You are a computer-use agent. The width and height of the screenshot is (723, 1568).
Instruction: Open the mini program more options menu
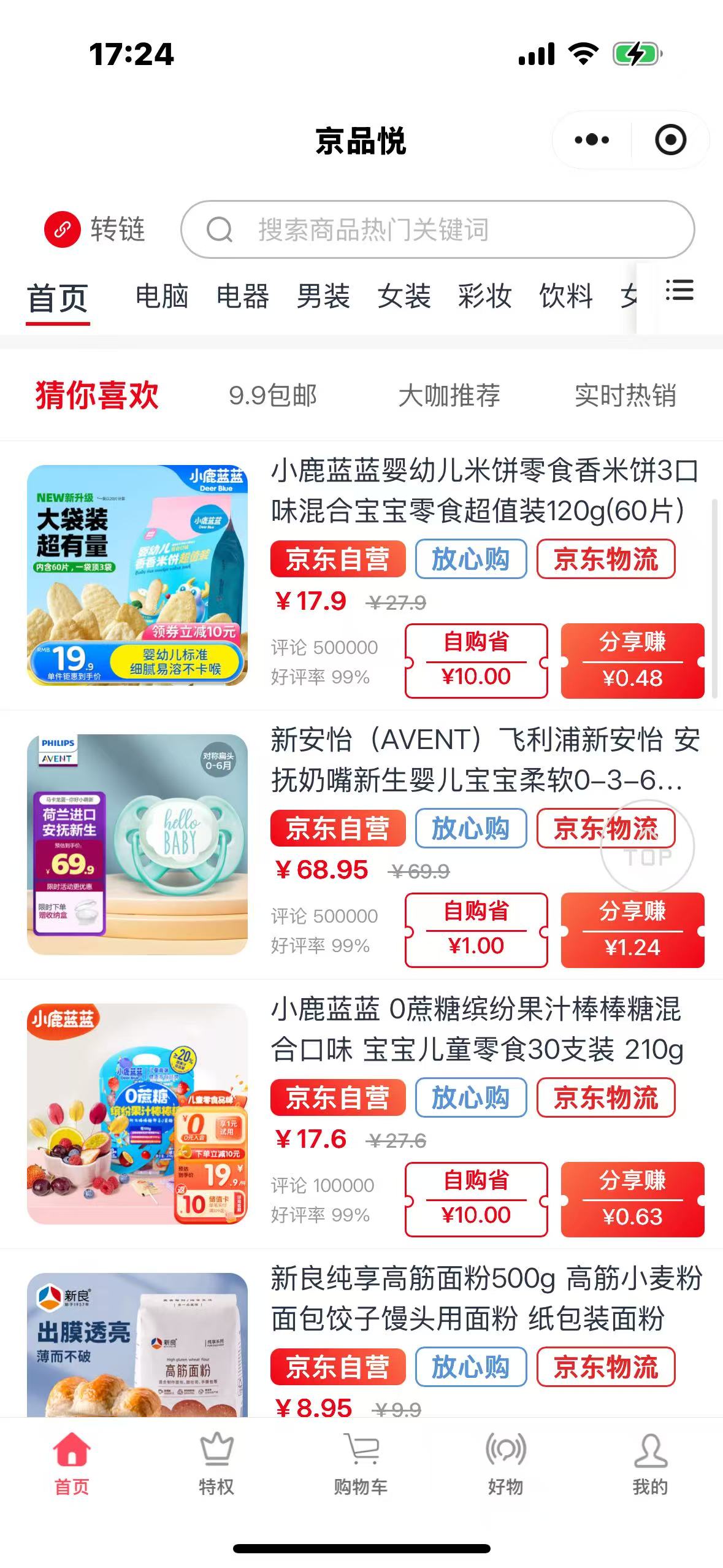click(x=591, y=140)
